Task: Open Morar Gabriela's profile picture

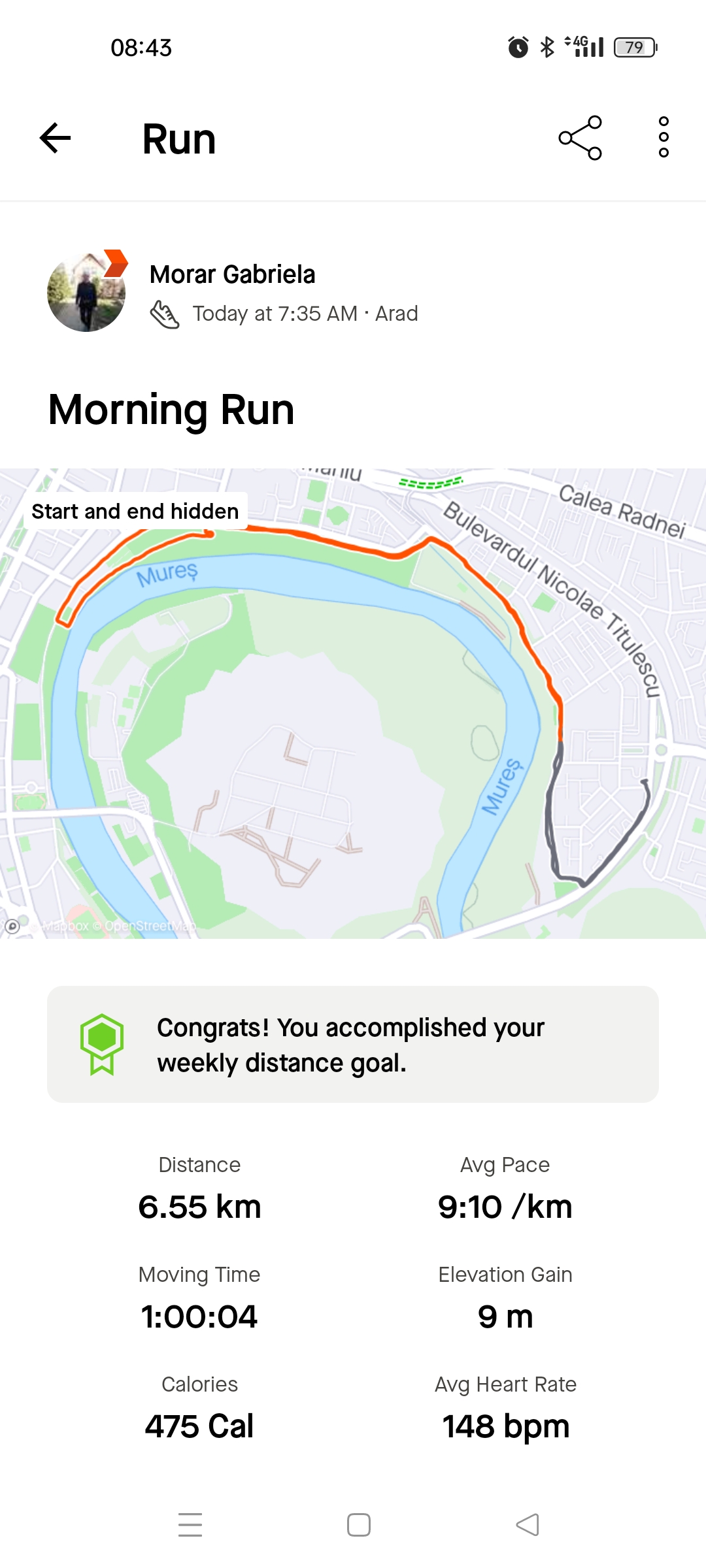Action: pos(86,293)
